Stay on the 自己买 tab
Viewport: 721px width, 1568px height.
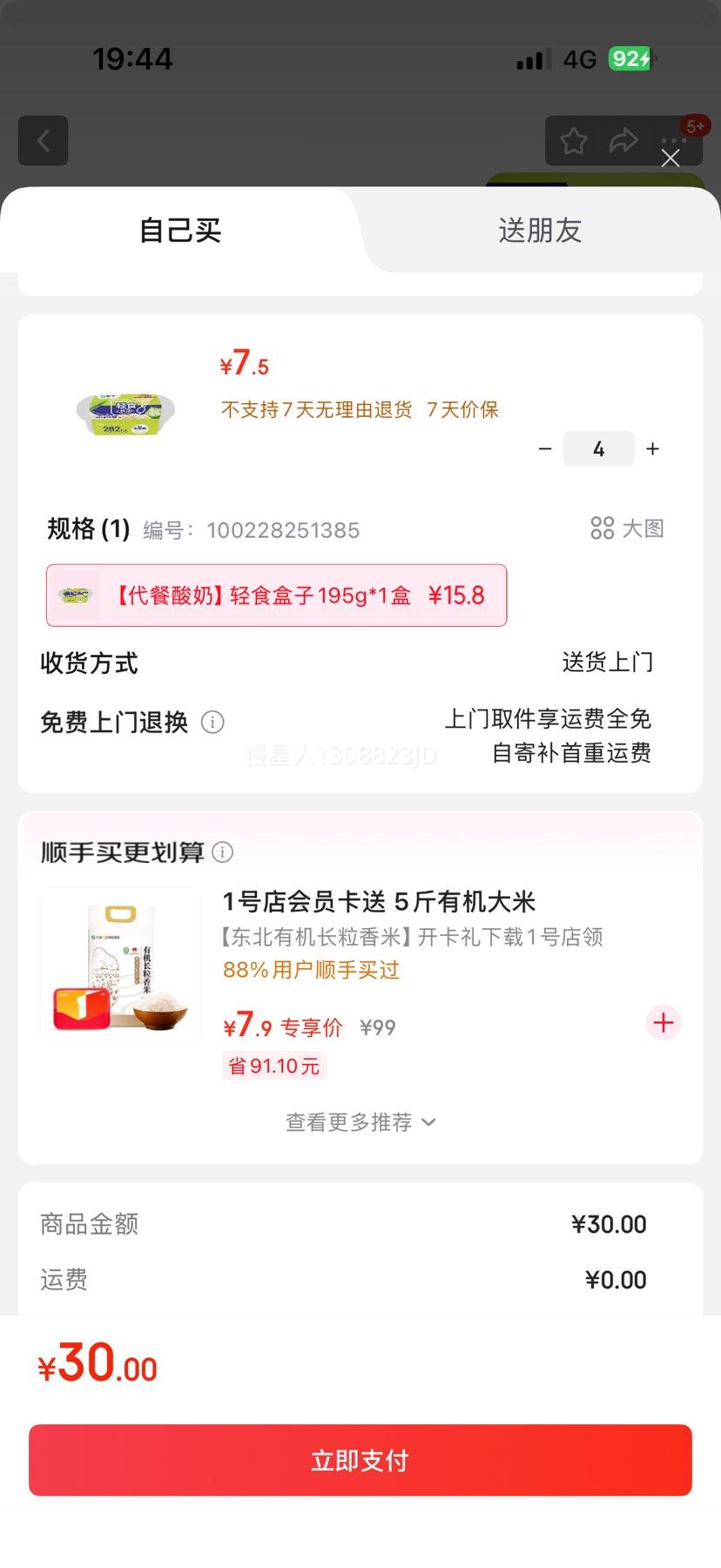(179, 230)
